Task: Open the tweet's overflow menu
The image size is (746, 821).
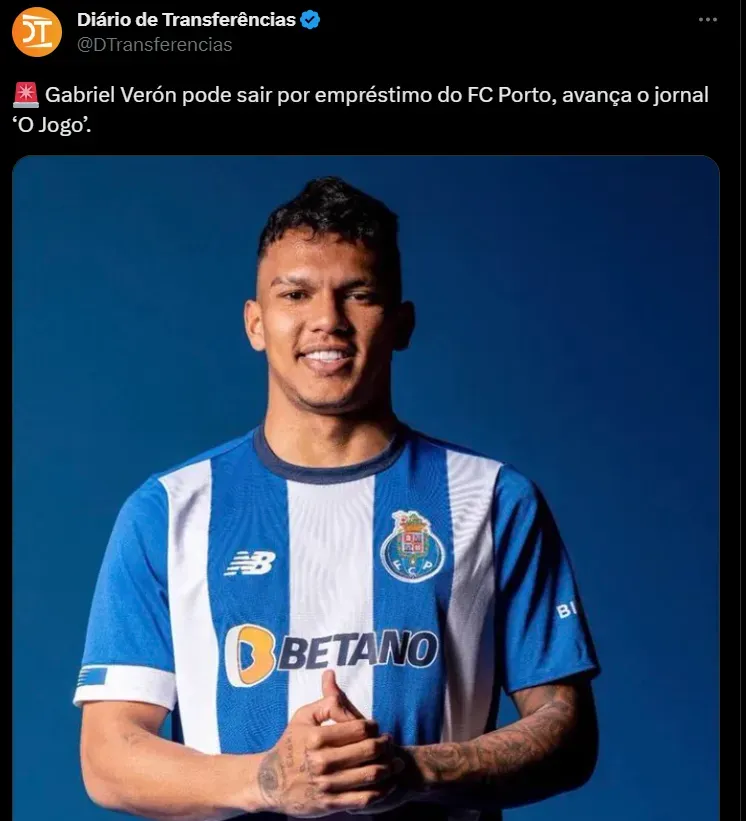Action: coord(707,20)
